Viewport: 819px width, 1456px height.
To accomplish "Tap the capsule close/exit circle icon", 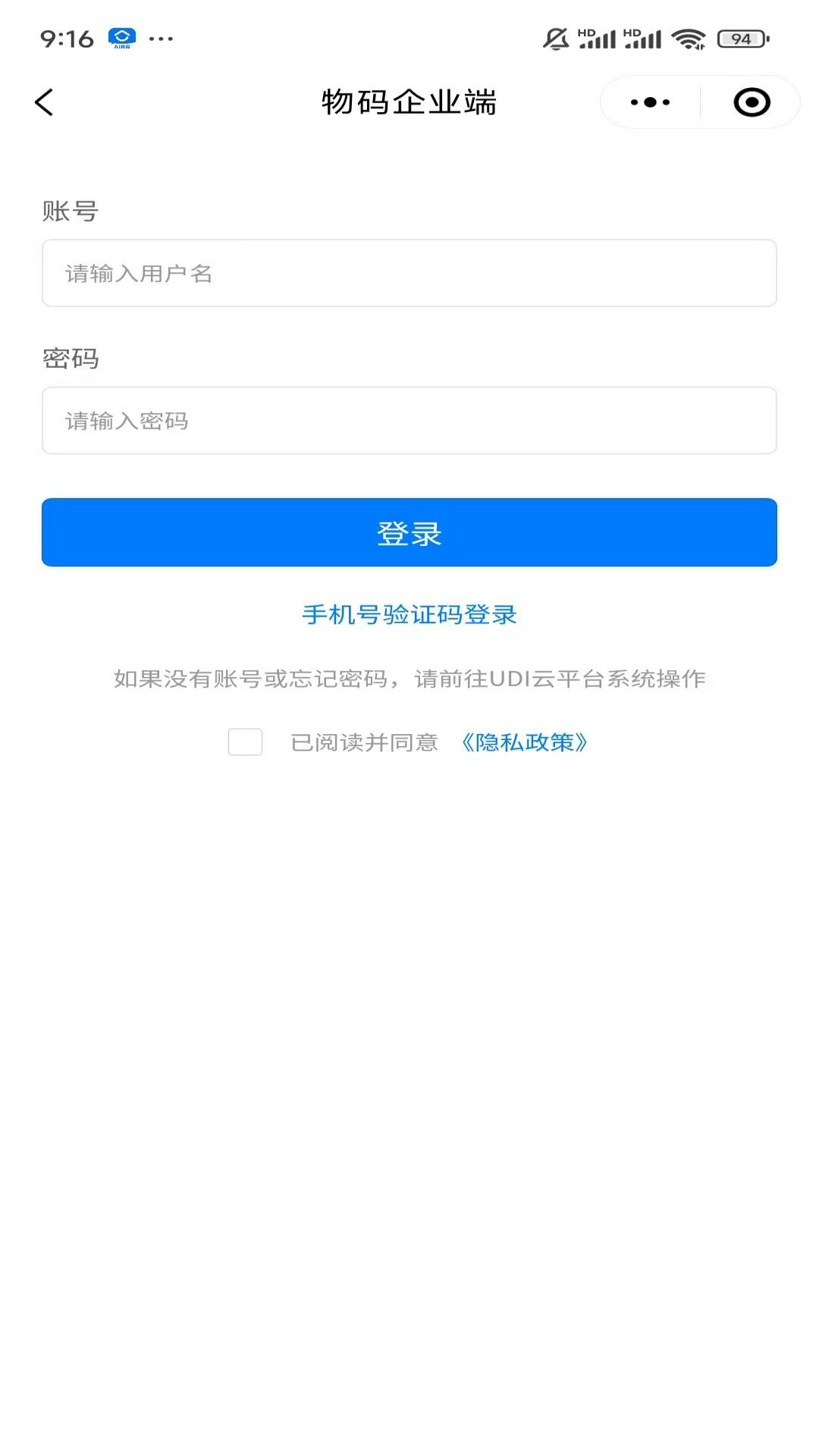I will click(751, 101).
